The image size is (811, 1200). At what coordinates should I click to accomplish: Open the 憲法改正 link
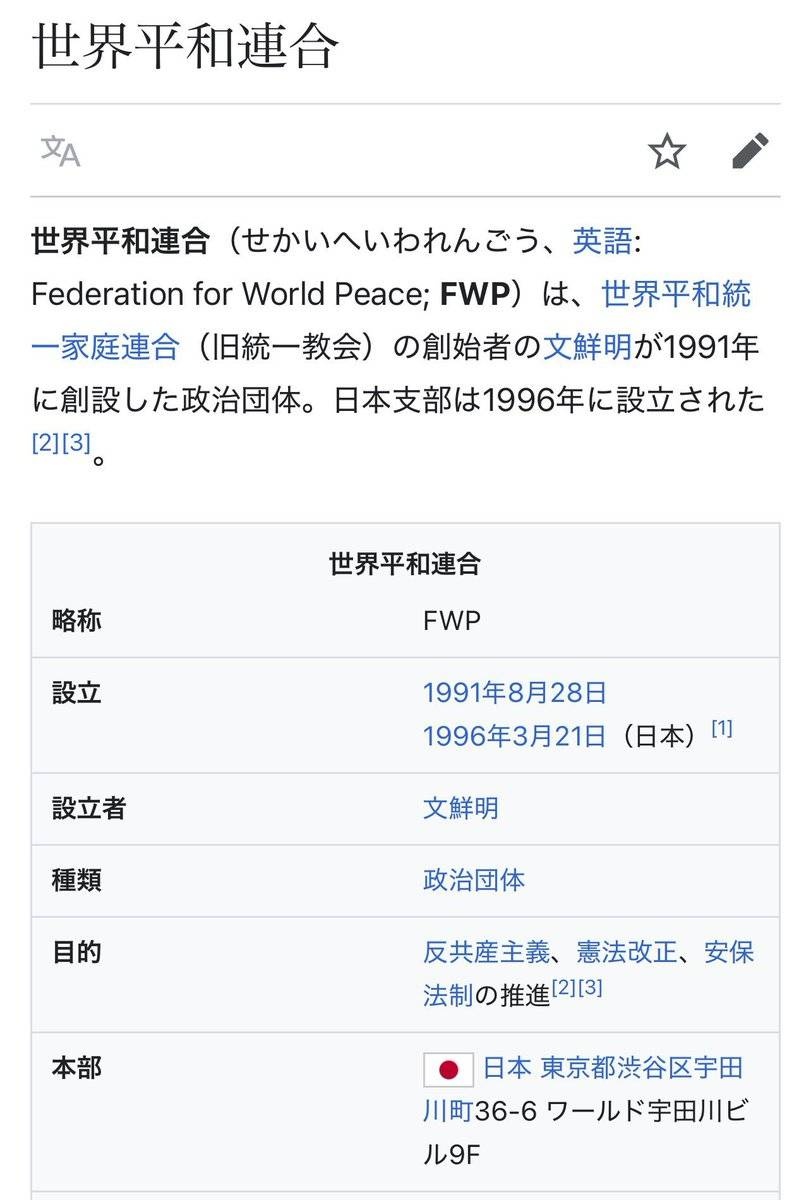(x=626, y=952)
